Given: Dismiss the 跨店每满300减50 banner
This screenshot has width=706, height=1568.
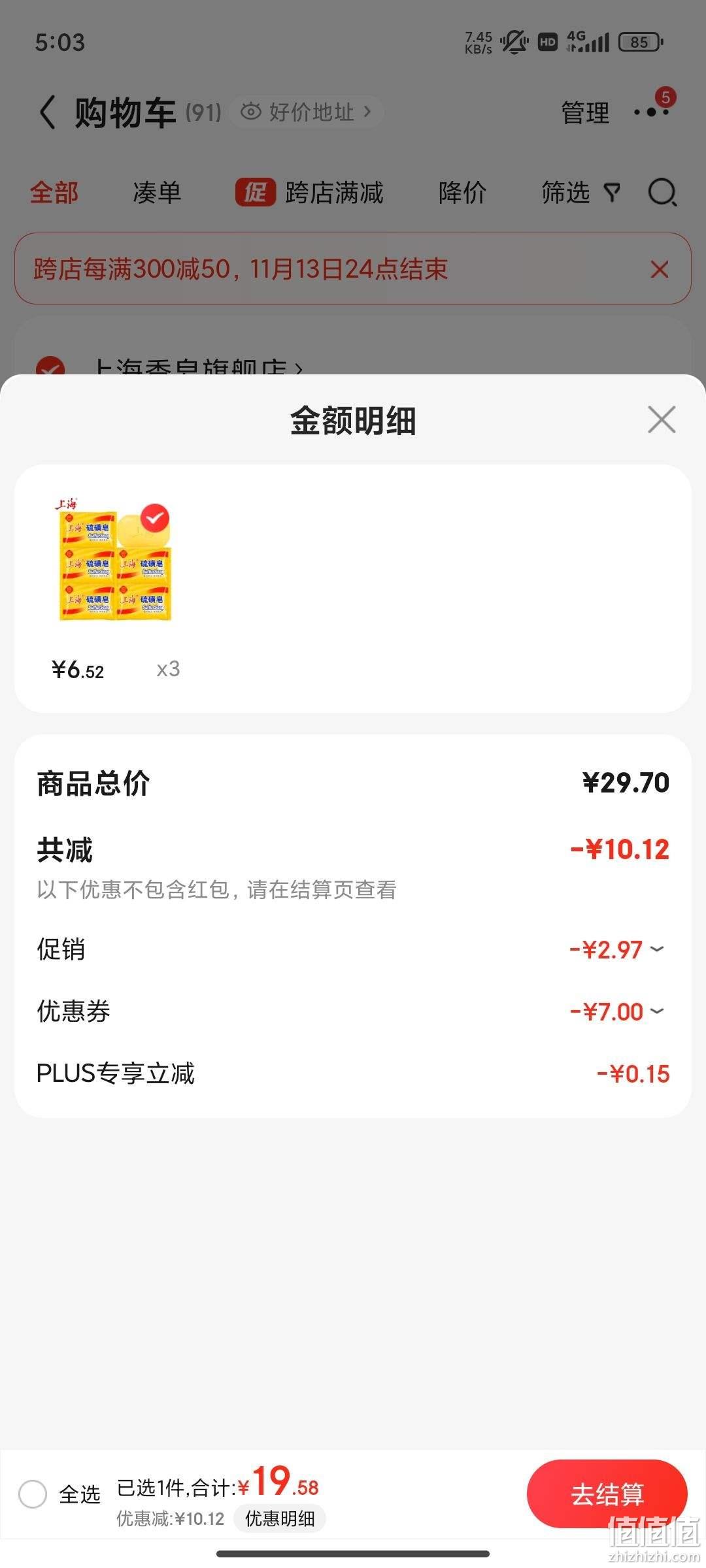Looking at the screenshot, I should pyautogui.click(x=660, y=269).
